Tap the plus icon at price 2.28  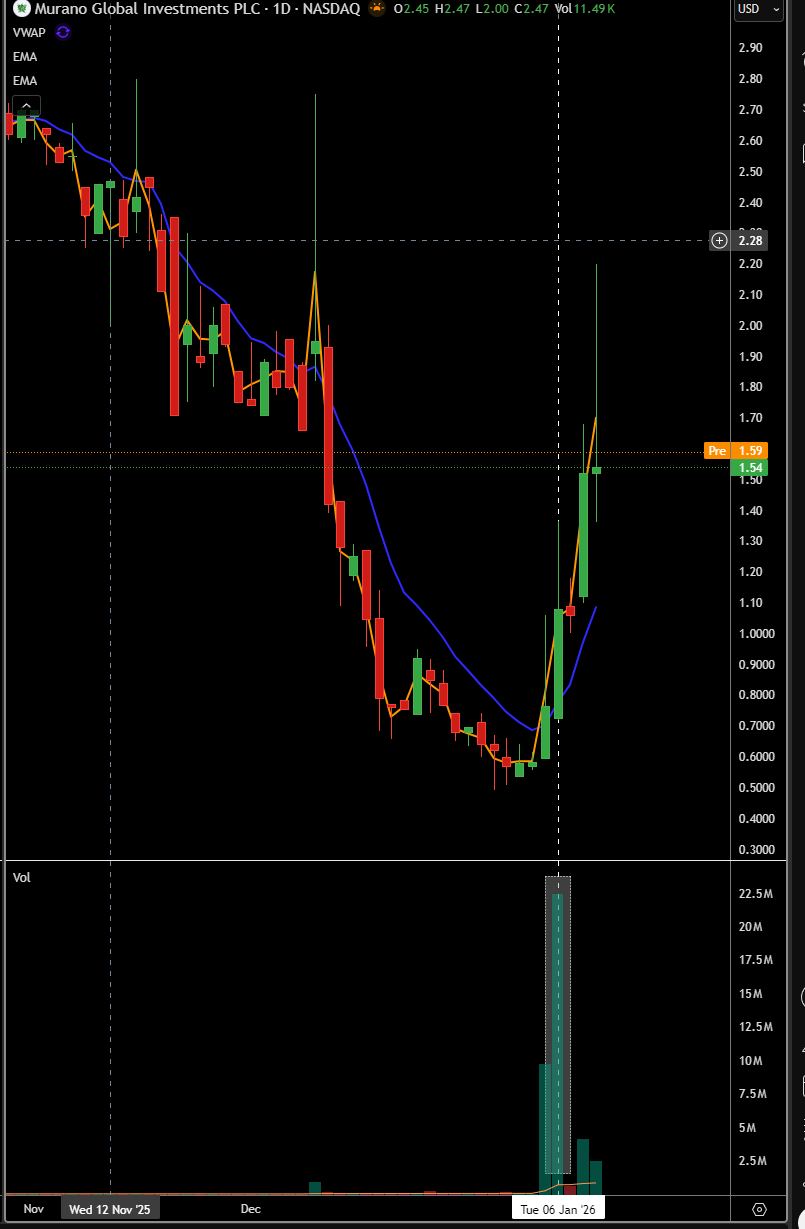719,240
